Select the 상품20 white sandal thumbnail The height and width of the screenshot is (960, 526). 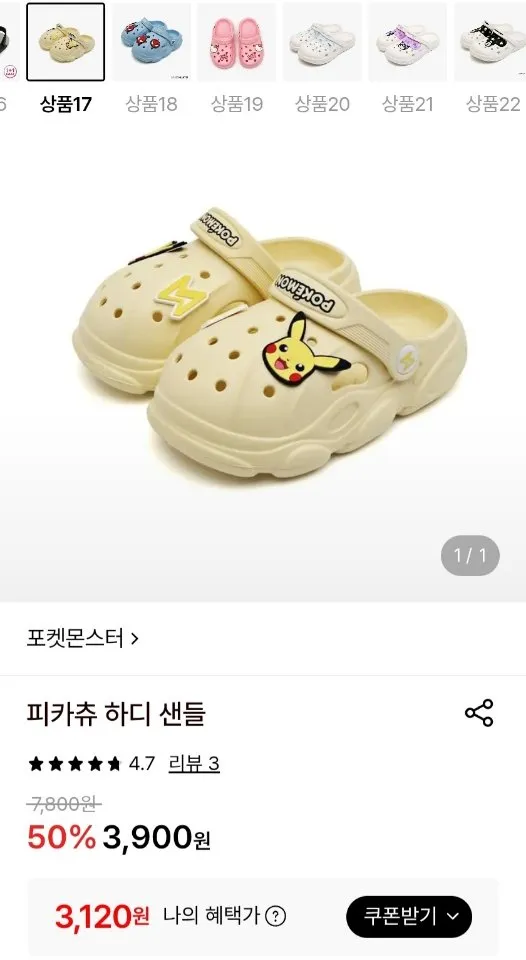(x=322, y=42)
